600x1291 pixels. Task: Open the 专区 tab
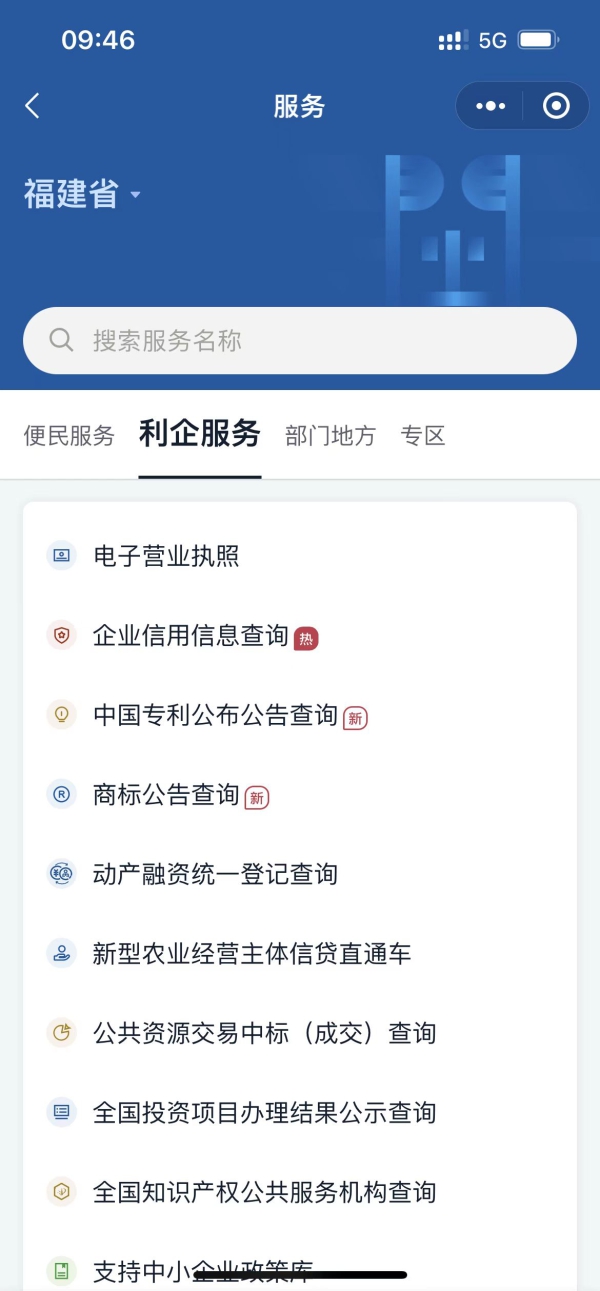point(422,436)
